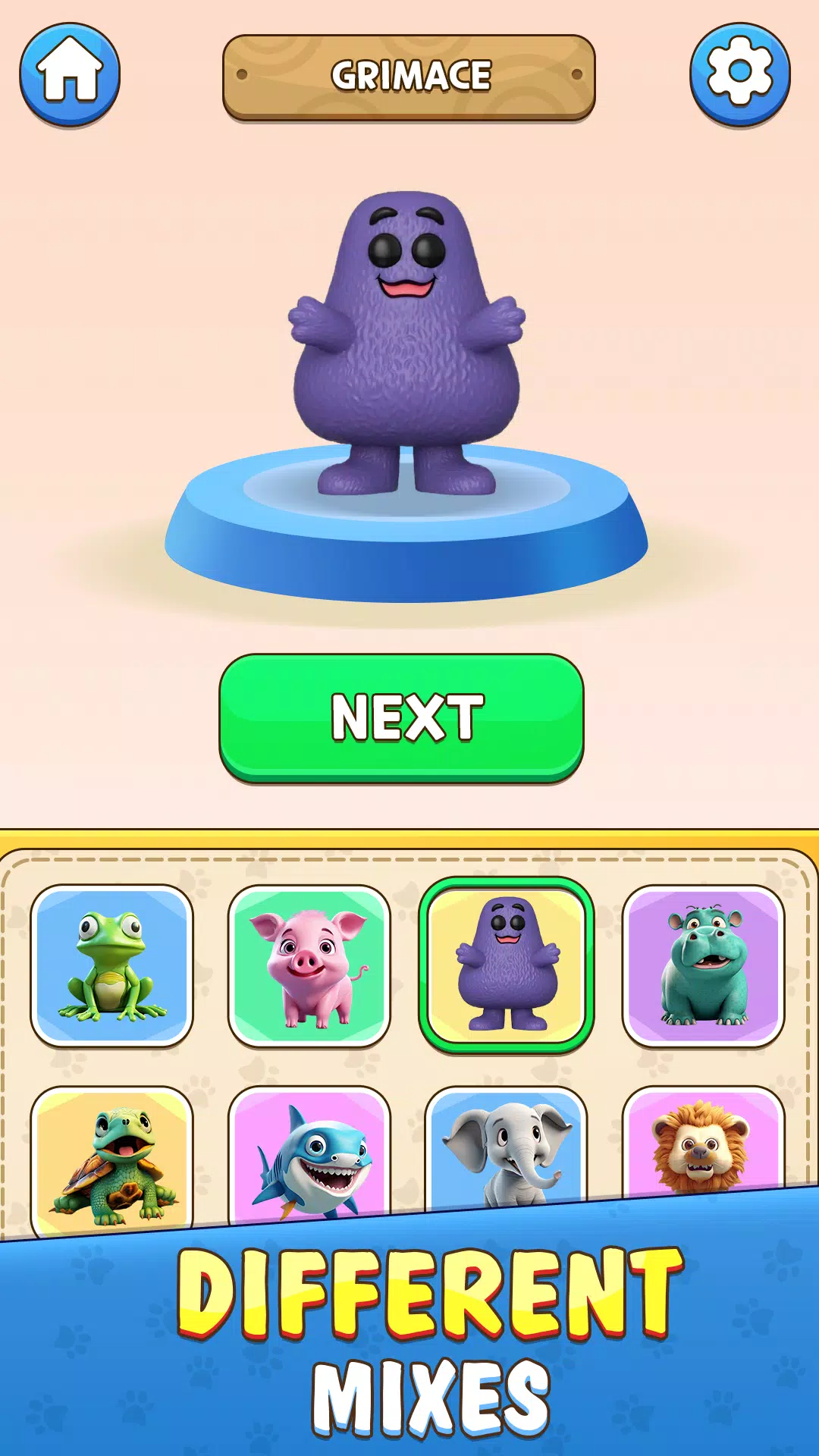Choose the turtle character tile
Screen dimensions: 819x1456
[111, 1156]
